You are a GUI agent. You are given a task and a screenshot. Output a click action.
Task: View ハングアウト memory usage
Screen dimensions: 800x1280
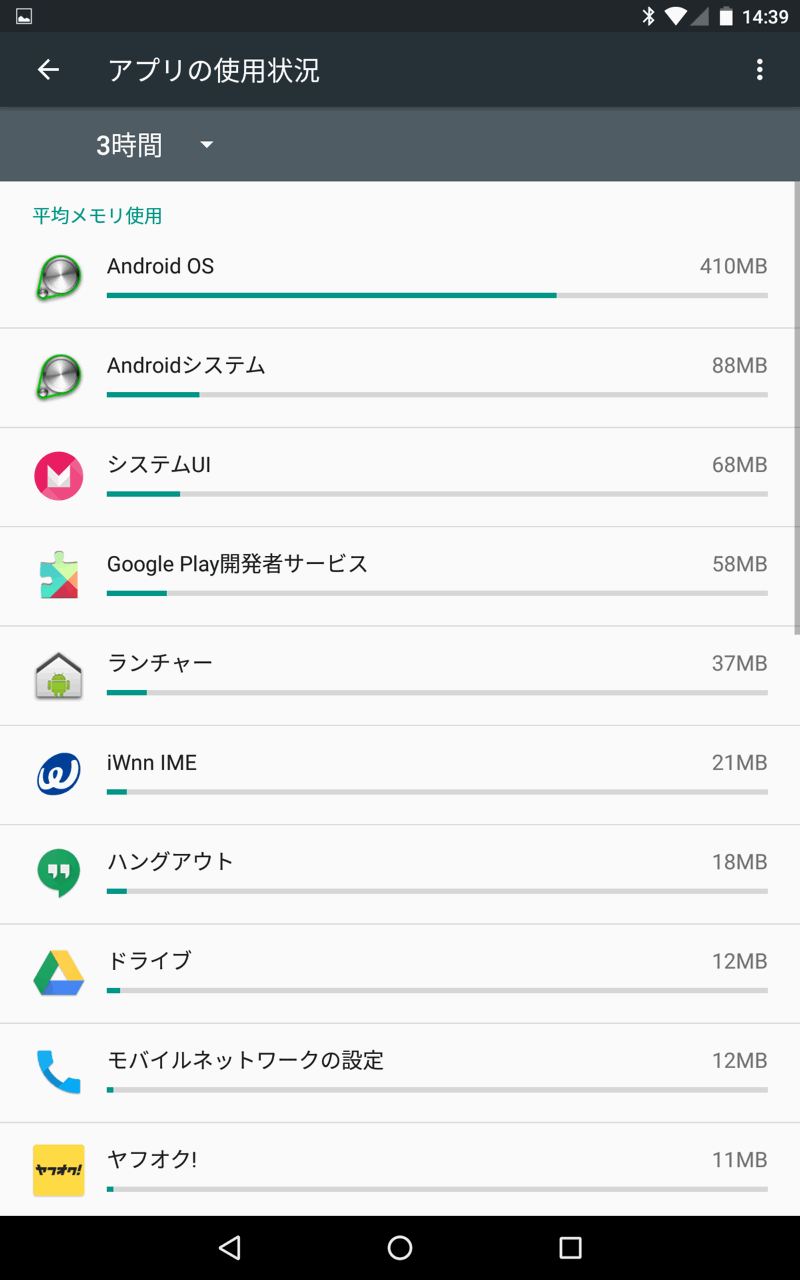400,873
